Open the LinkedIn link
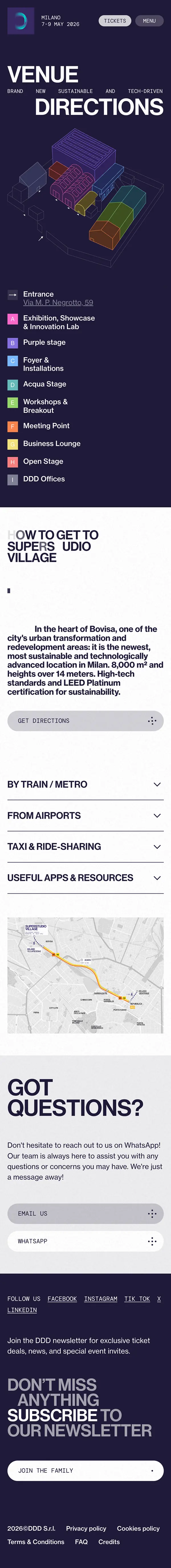 (22, 1310)
